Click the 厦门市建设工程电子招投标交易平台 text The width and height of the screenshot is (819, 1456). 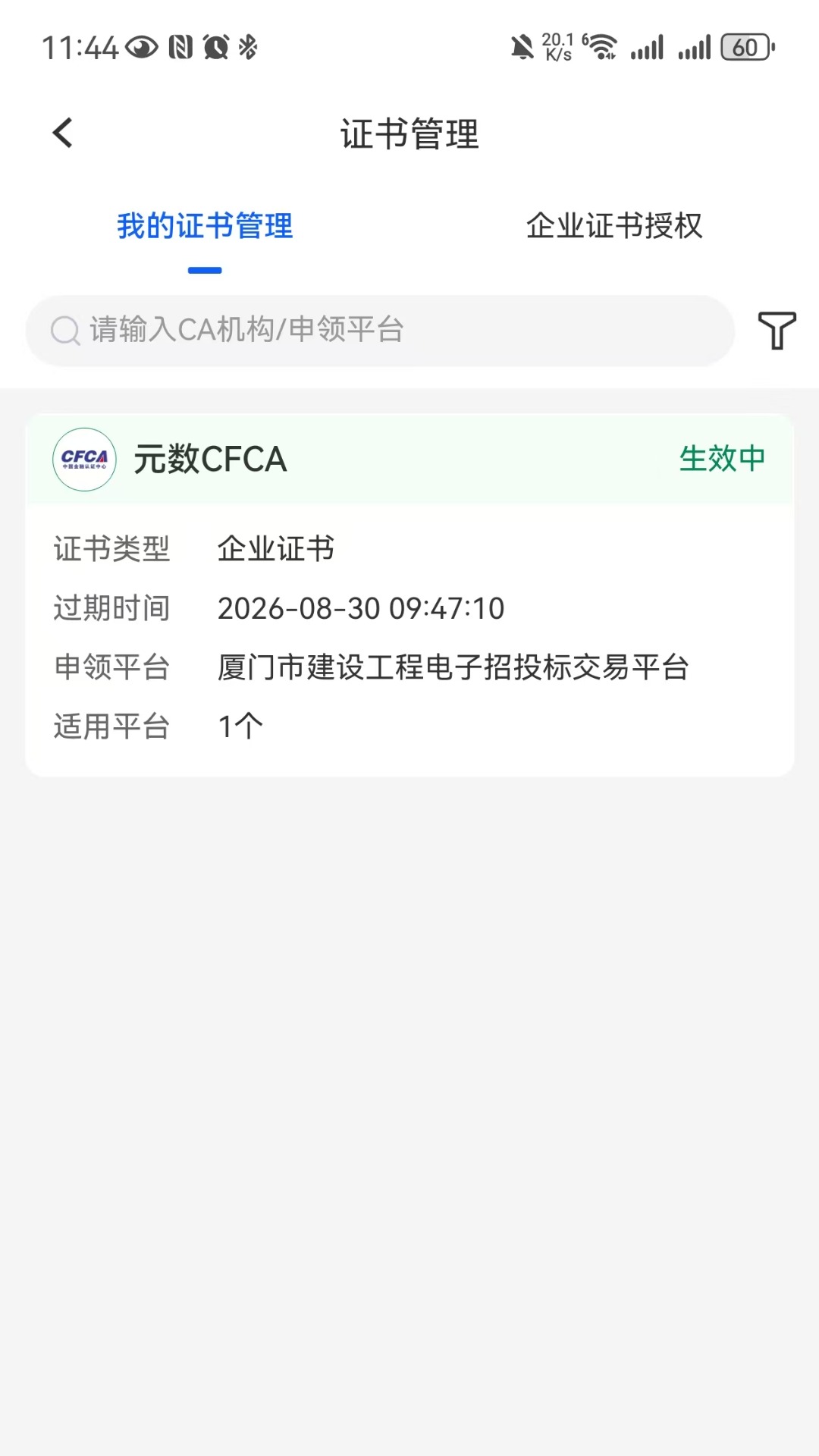[x=453, y=667]
